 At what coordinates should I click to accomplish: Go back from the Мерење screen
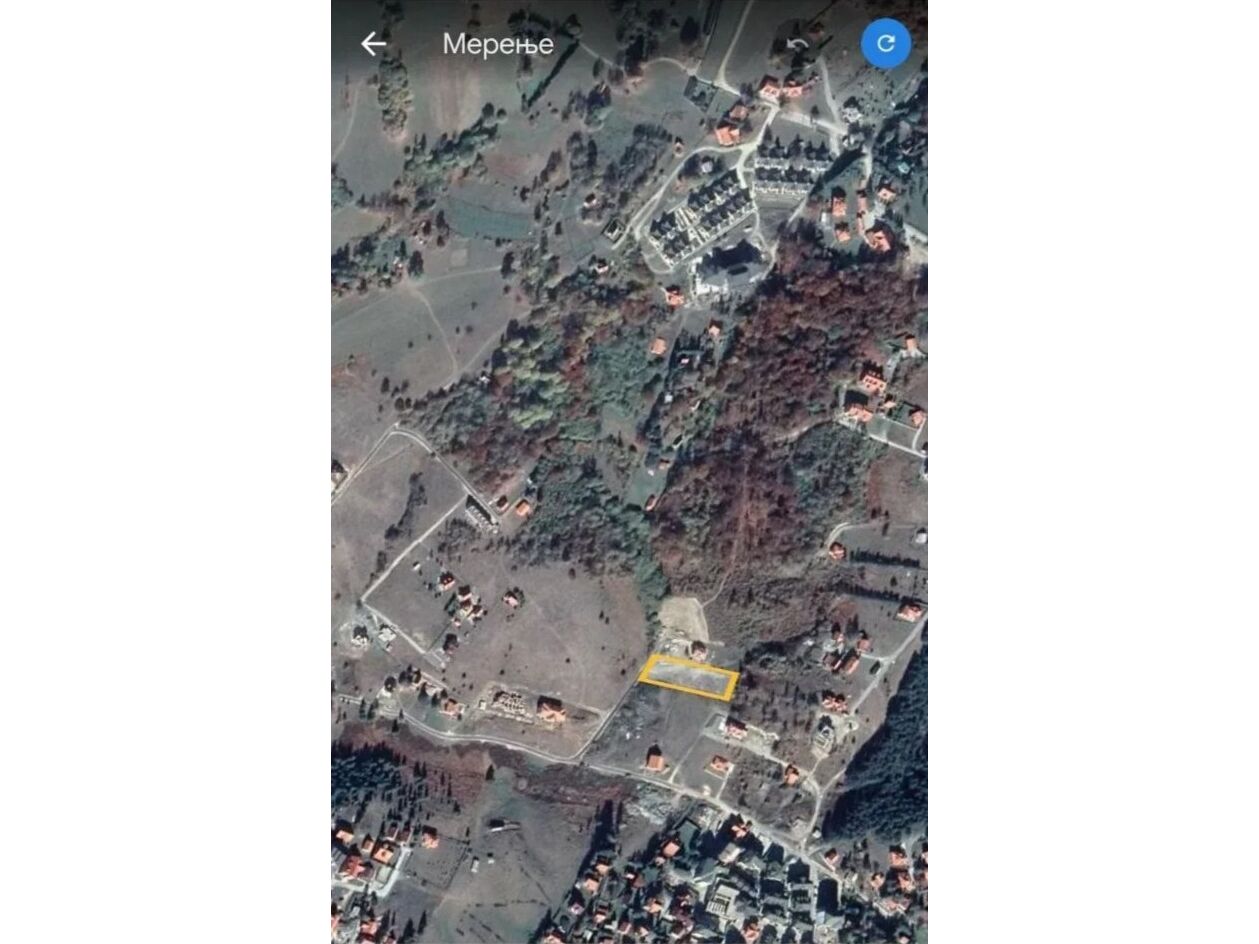click(x=373, y=44)
